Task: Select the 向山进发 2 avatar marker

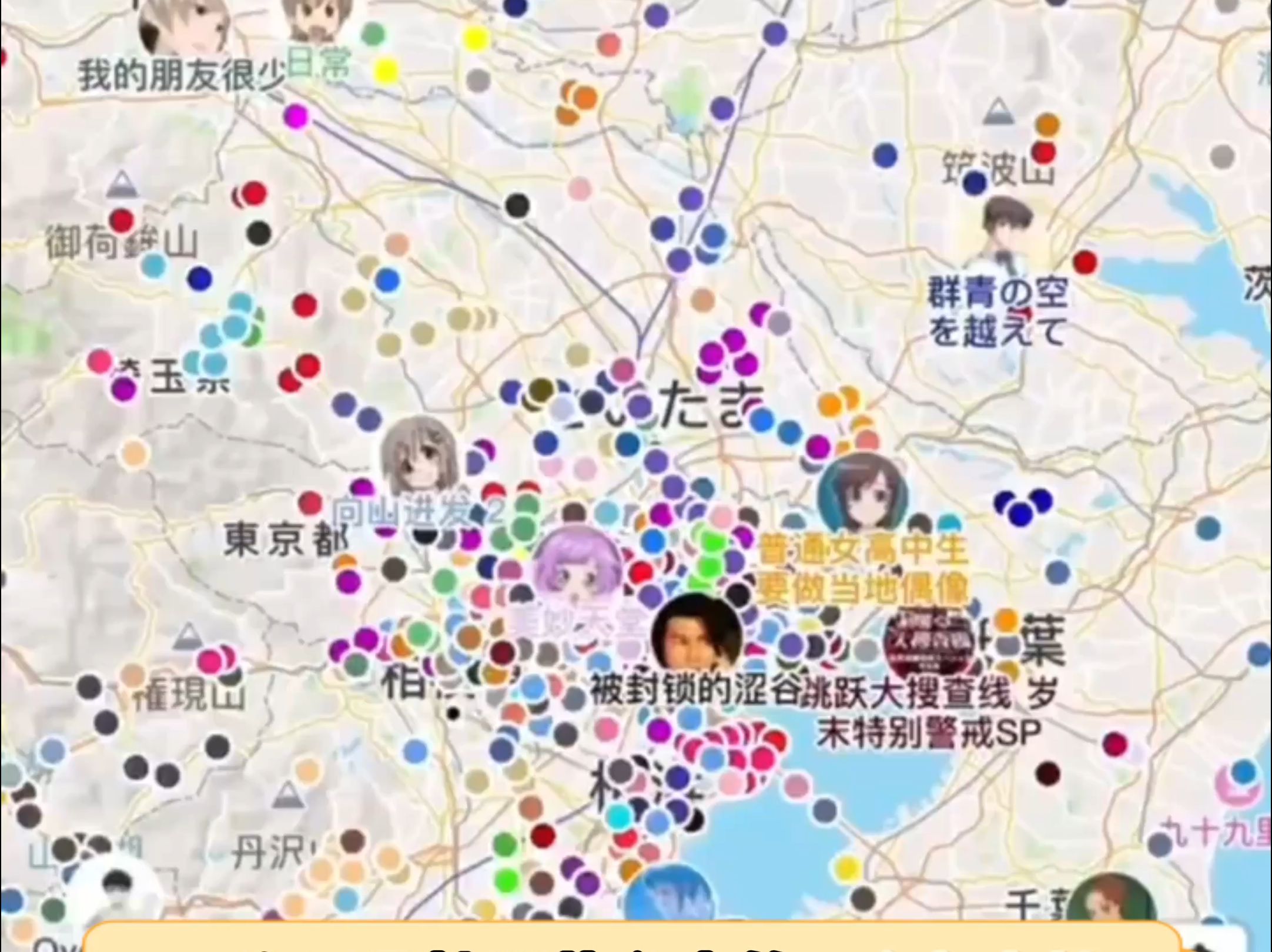Action: coord(420,455)
